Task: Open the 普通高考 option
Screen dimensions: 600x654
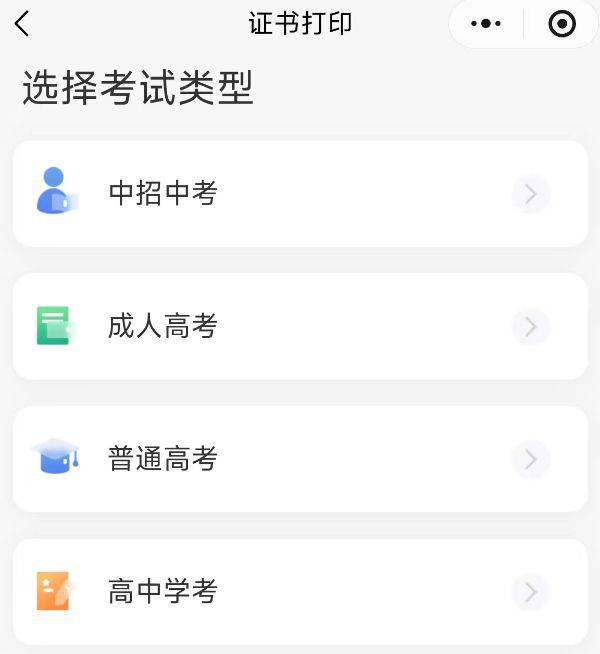Action: (x=300, y=459)
